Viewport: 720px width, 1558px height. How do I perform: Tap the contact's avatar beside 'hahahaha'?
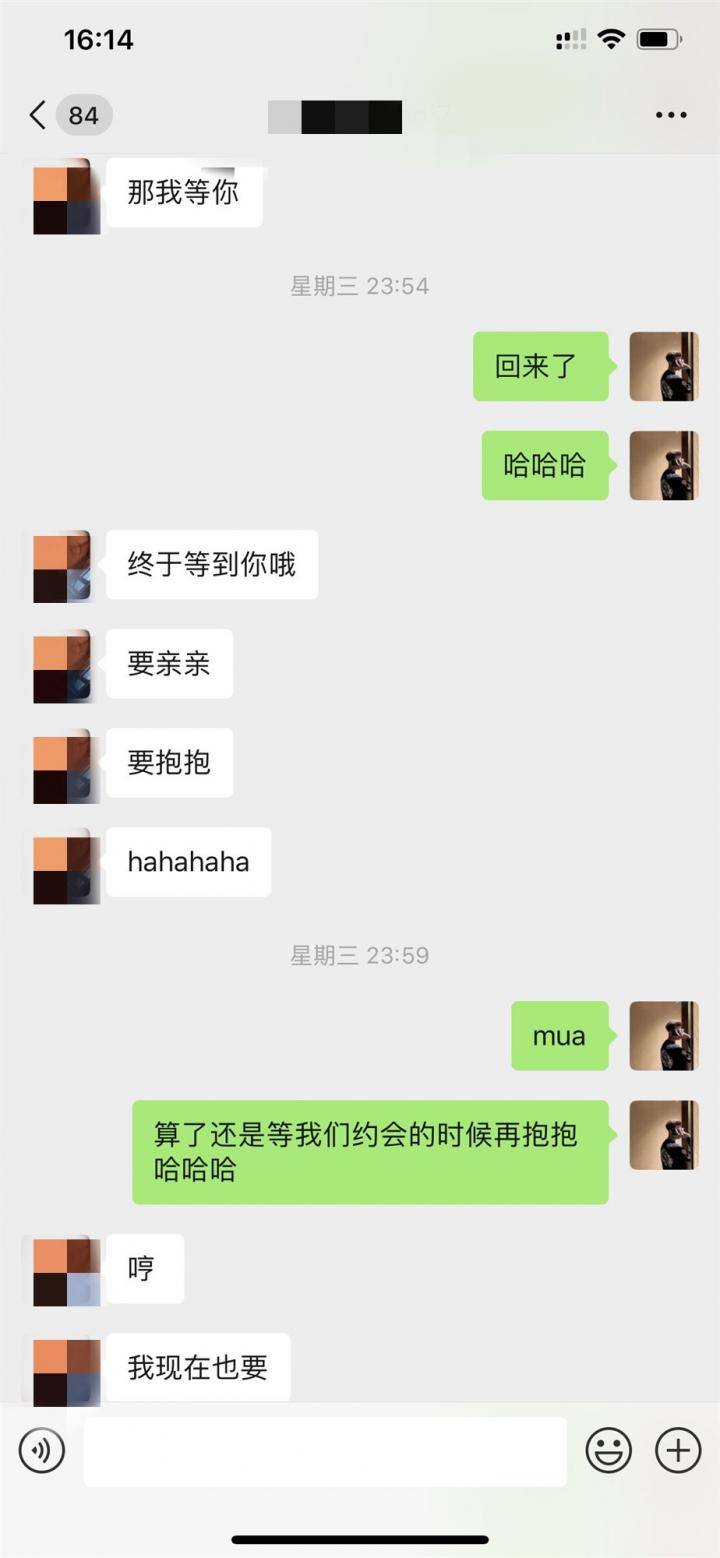[x=65, y=863]
